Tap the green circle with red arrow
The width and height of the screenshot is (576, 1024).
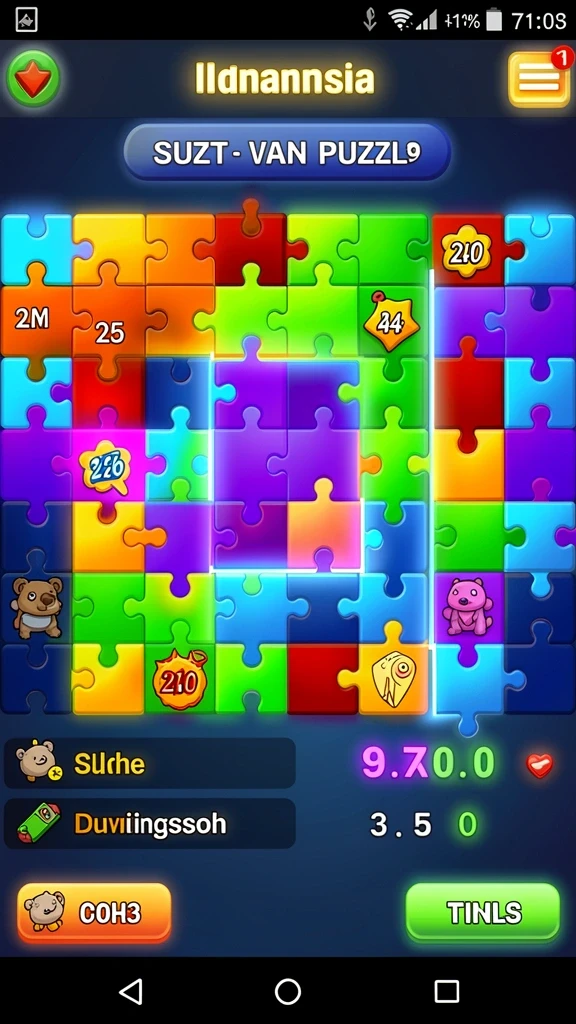pyautogui.click(x=33, y=78)
